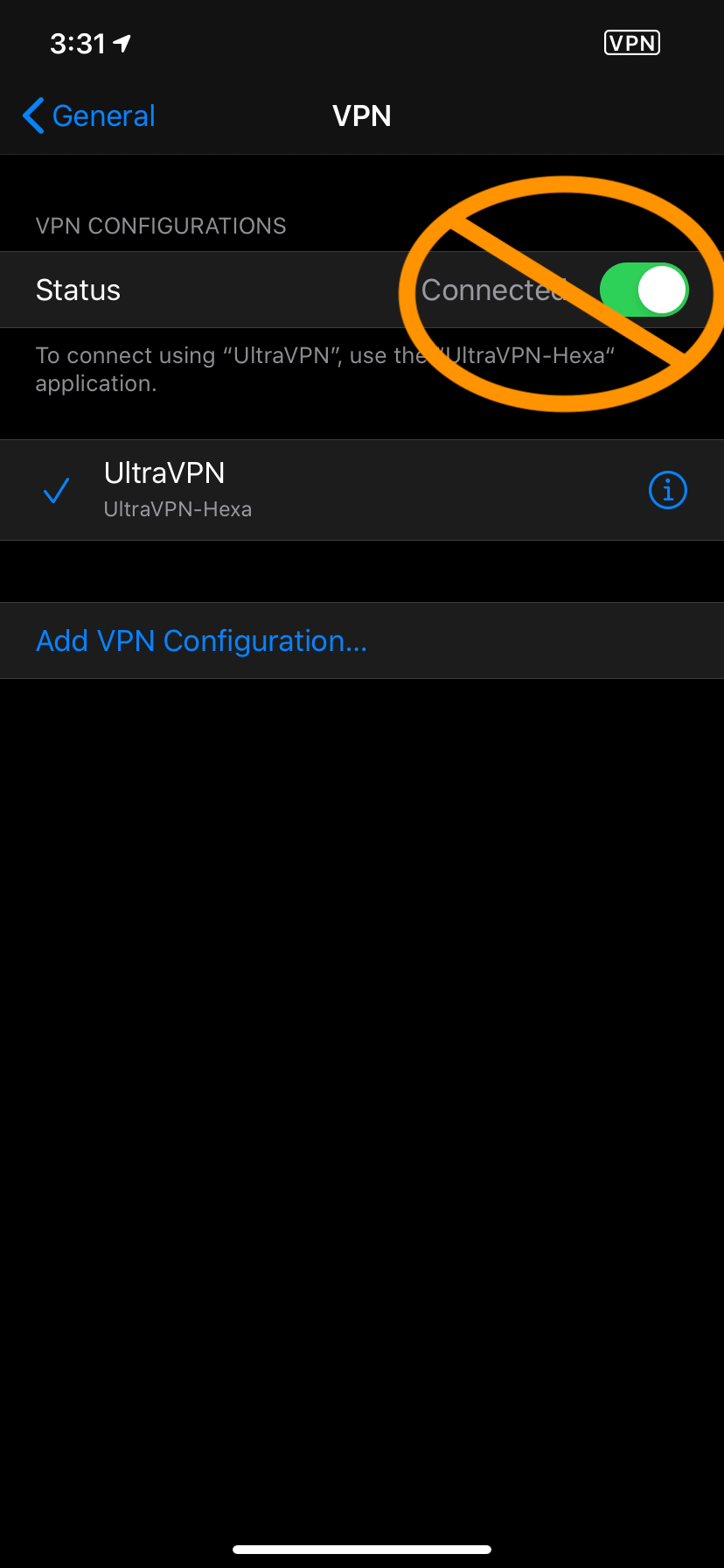Turn off the VPN Status switch
Image resolution: width=724 pixels, height=1568 pixels.
644,290
